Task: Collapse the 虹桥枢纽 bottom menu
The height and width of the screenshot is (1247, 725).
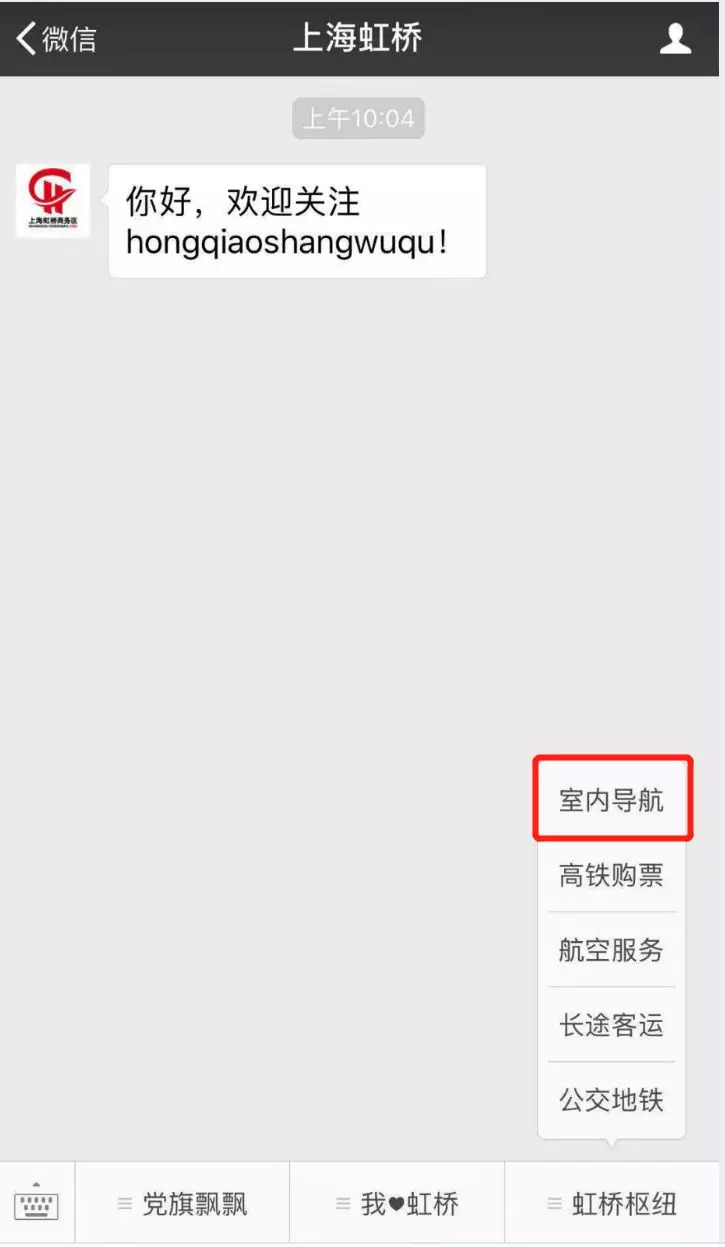Action: pos(612,1204)
